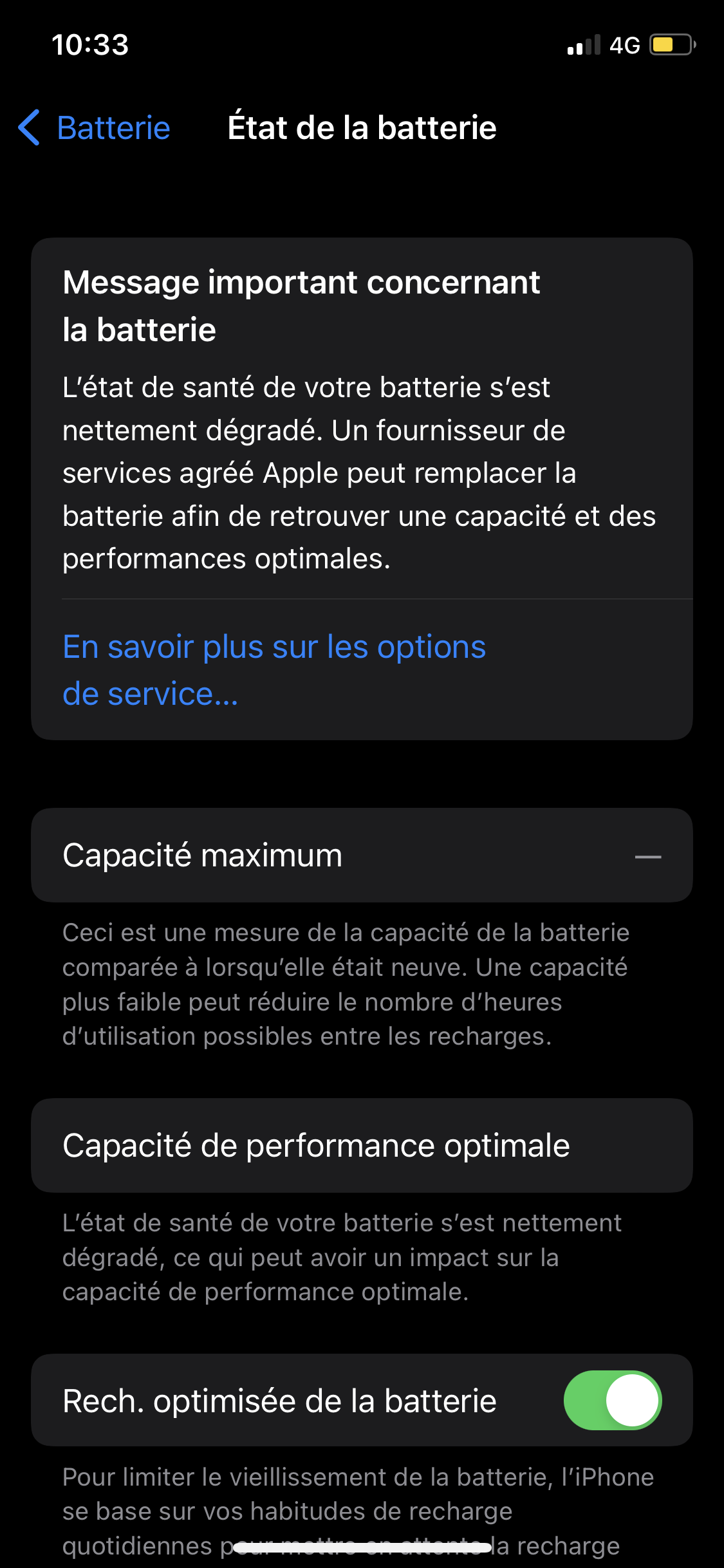Disable Rech. optimisée de la batterie
The image size is (724, 1568).
click(613, 1400)
